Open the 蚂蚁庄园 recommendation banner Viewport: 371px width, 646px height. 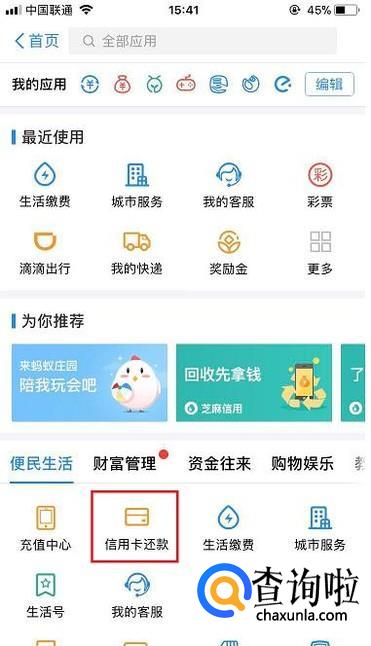pyautogui.click(x=89, y=383)
